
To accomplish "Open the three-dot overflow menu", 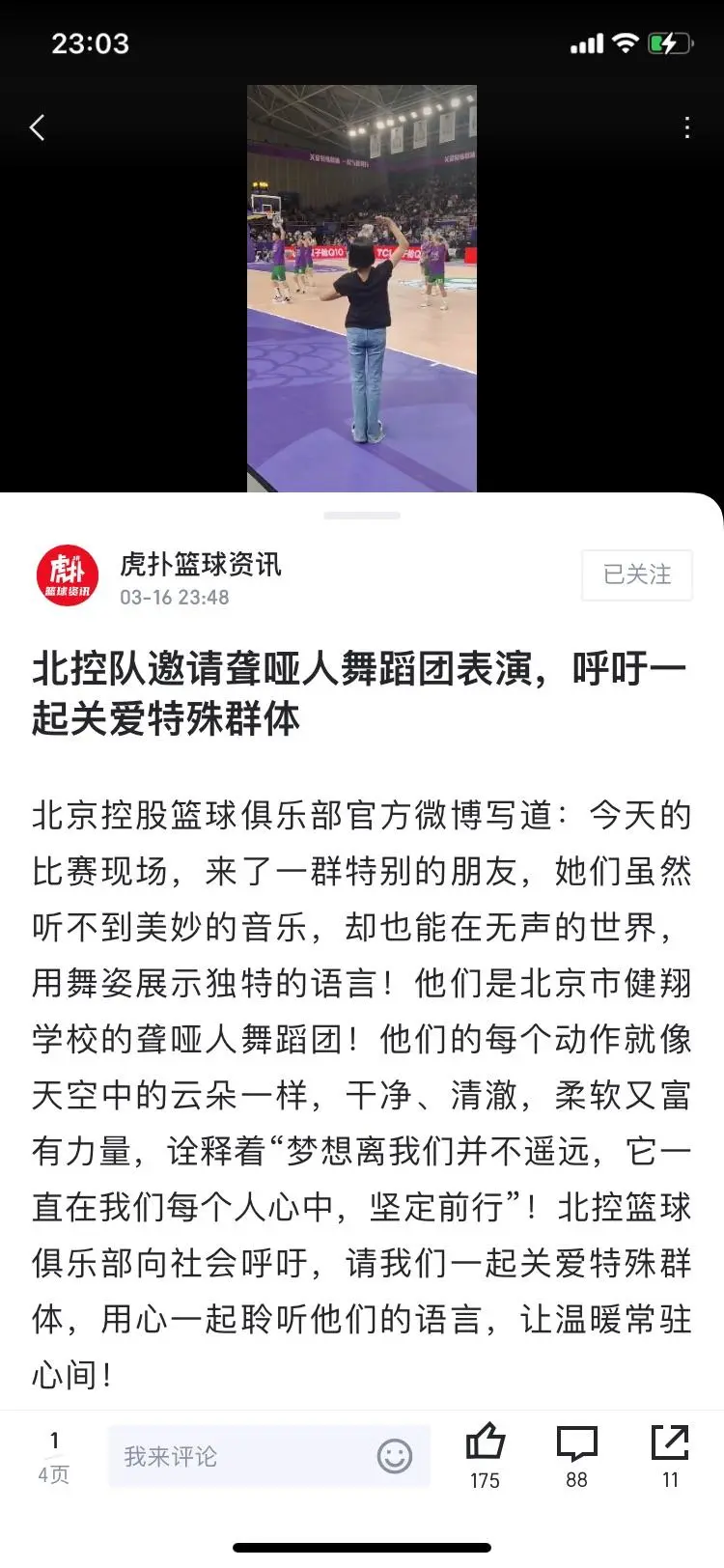I will [686, 127].
